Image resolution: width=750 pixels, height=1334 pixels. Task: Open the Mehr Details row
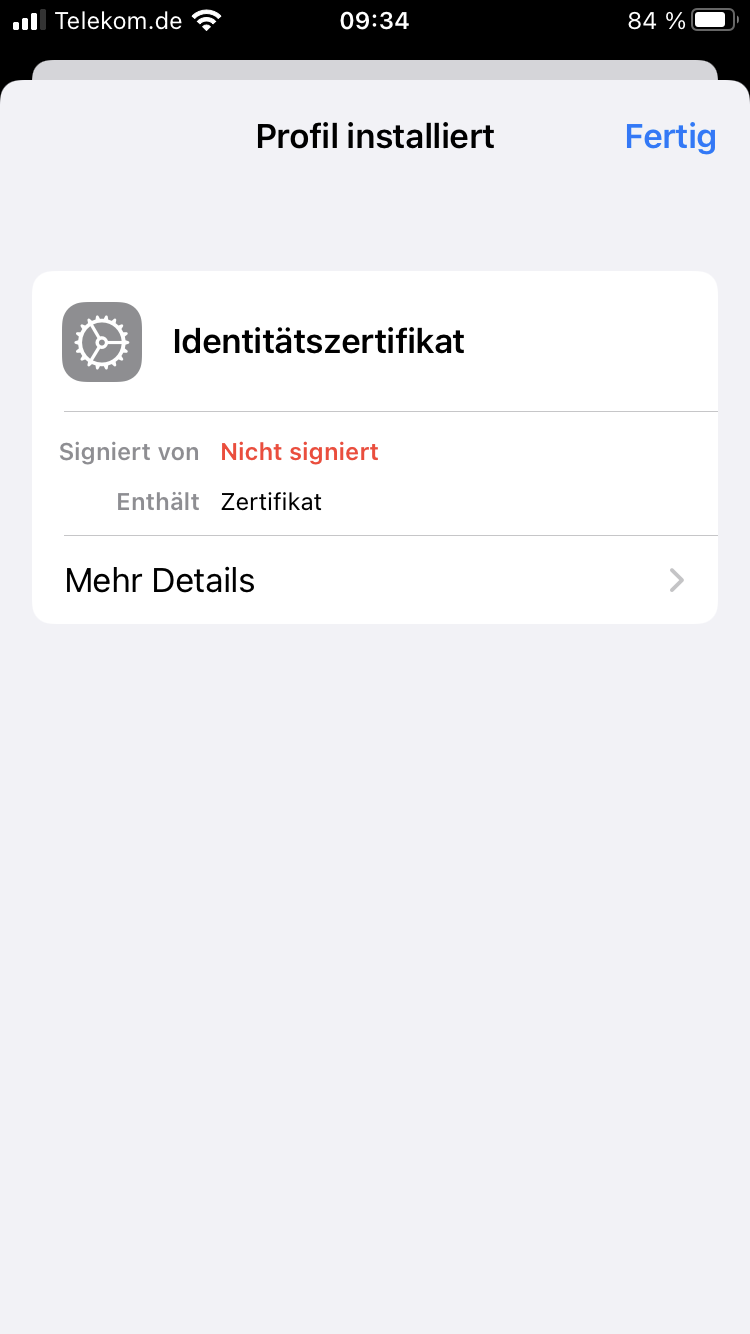375,580
